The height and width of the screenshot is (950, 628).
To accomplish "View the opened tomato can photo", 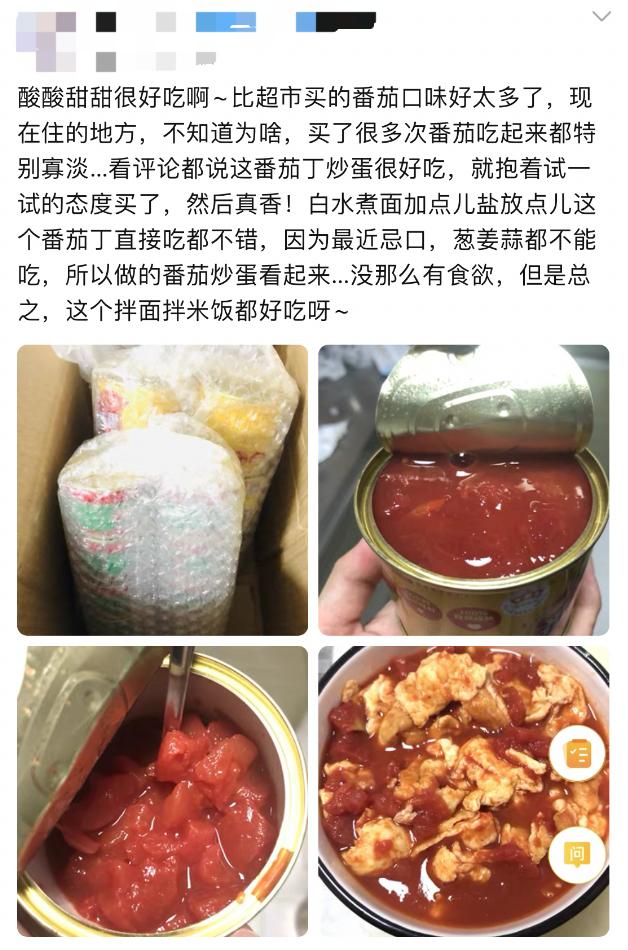I will pyautogui.click(x=463, y=490).
